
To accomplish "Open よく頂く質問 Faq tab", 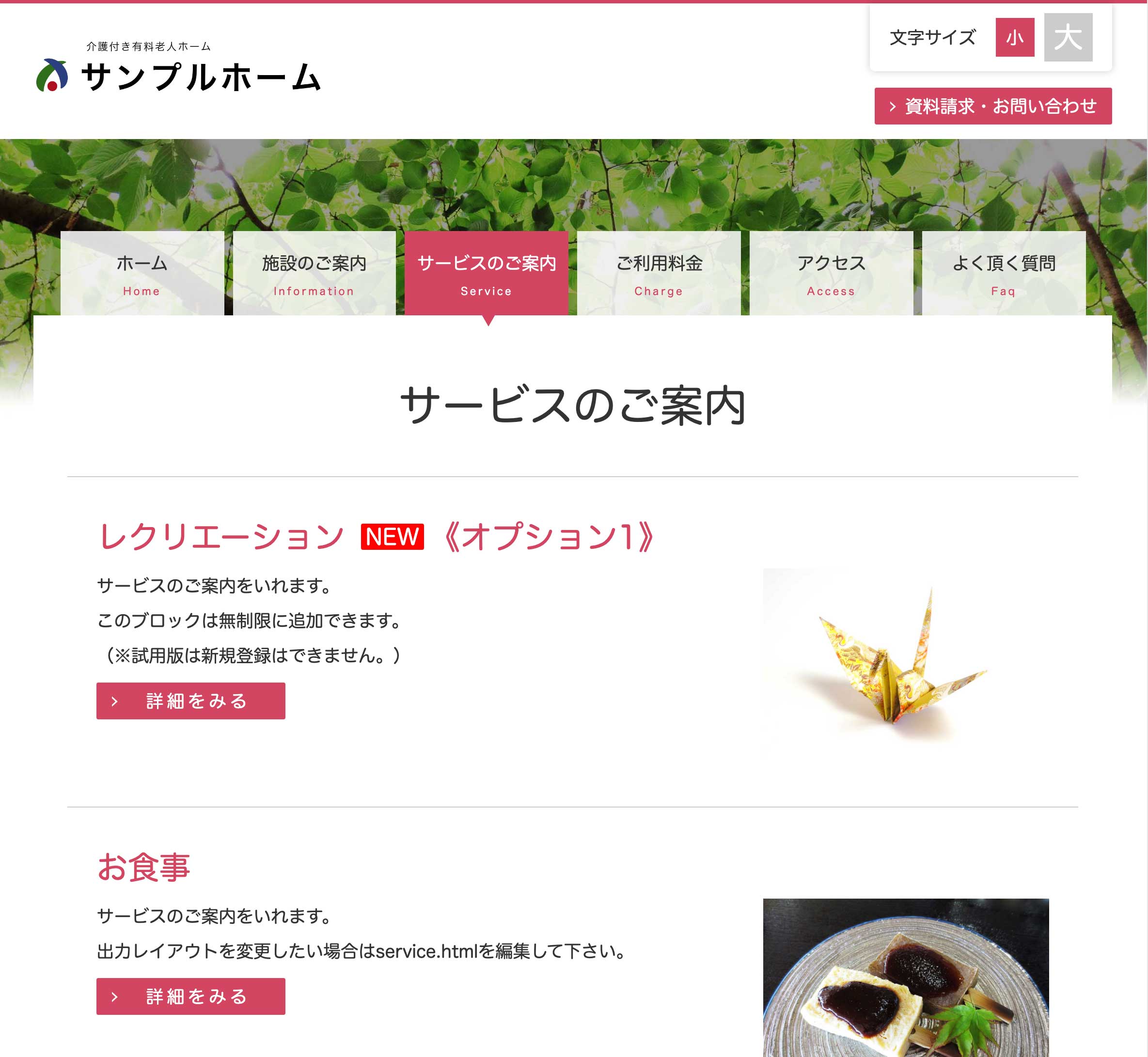I will pyautogui.click(x=1003, y=273).
